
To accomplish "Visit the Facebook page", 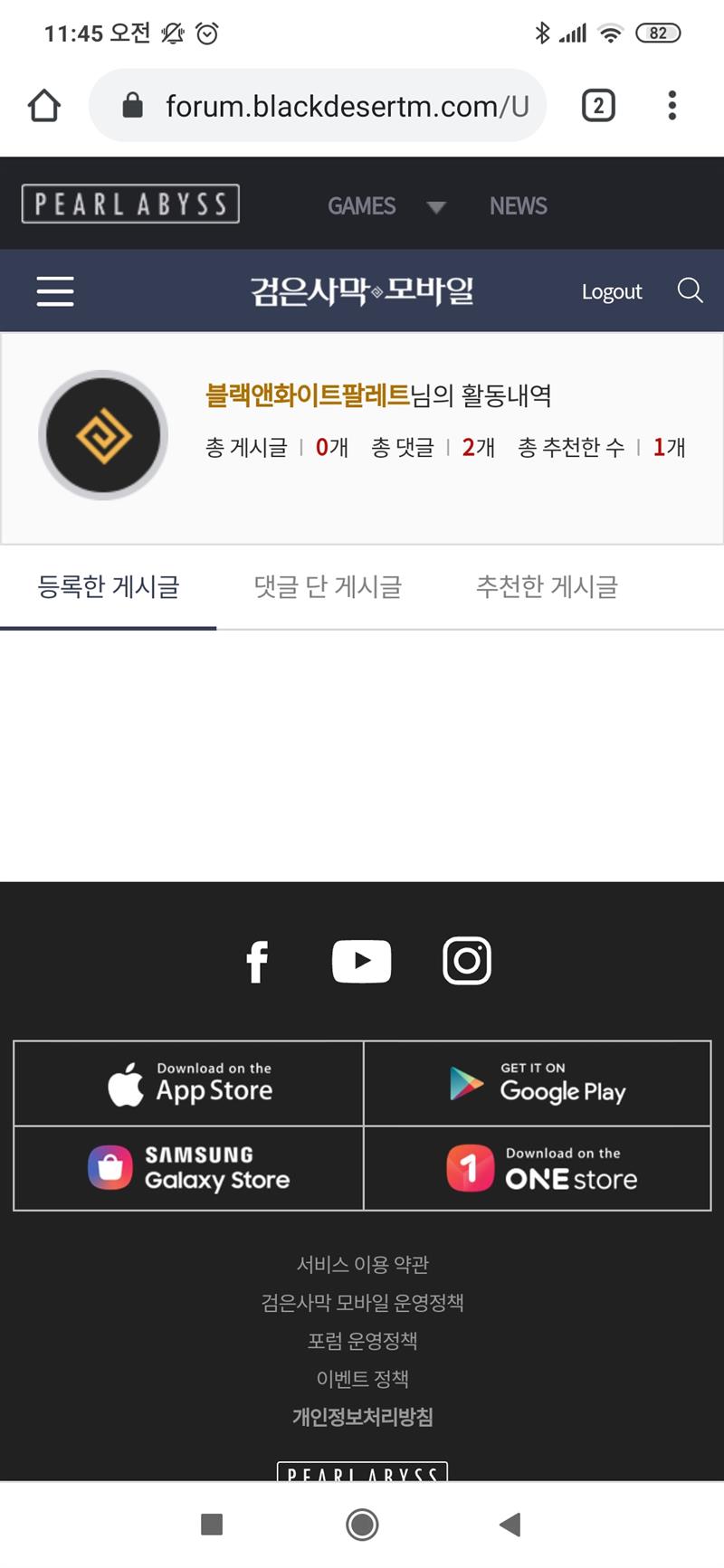I will tap(257, 961).
